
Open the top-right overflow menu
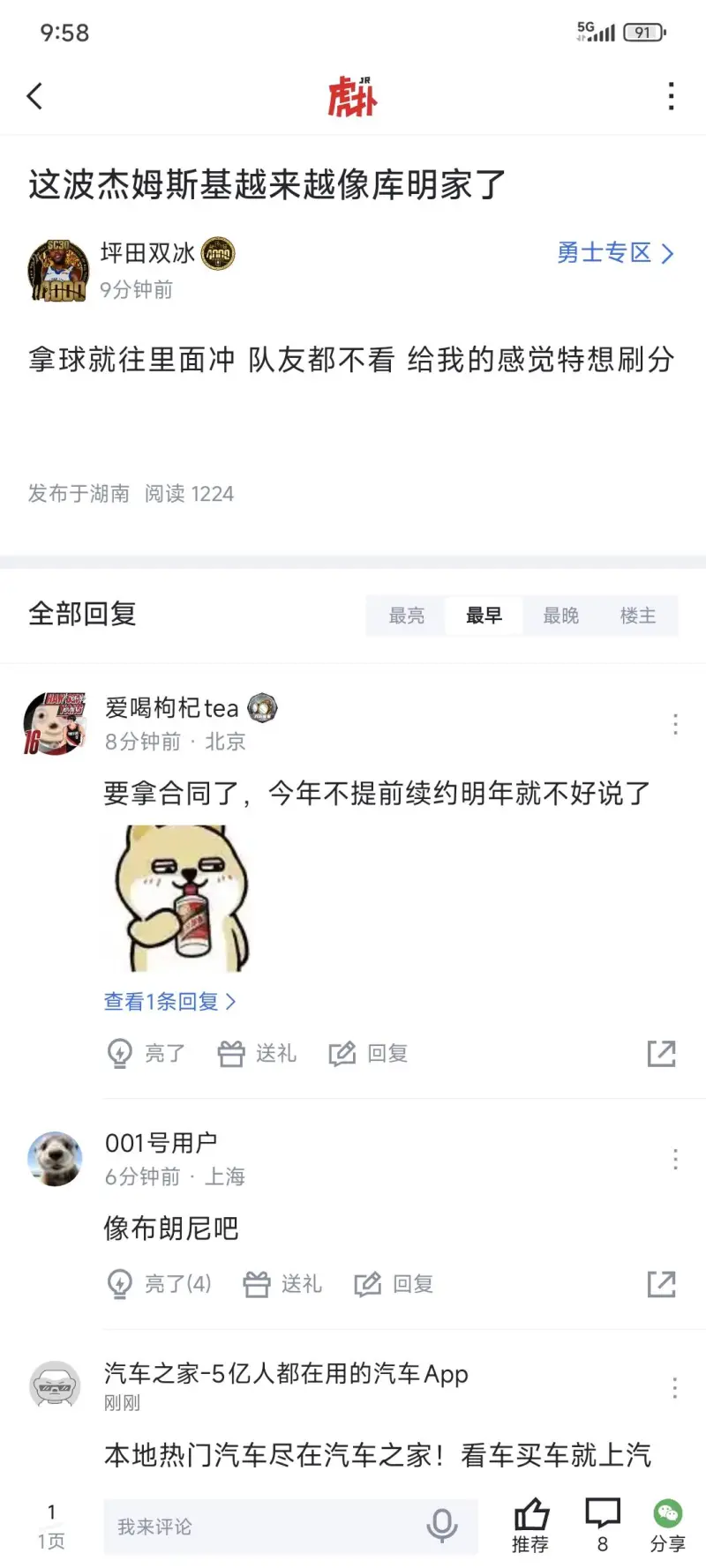[x=672, y=96]
